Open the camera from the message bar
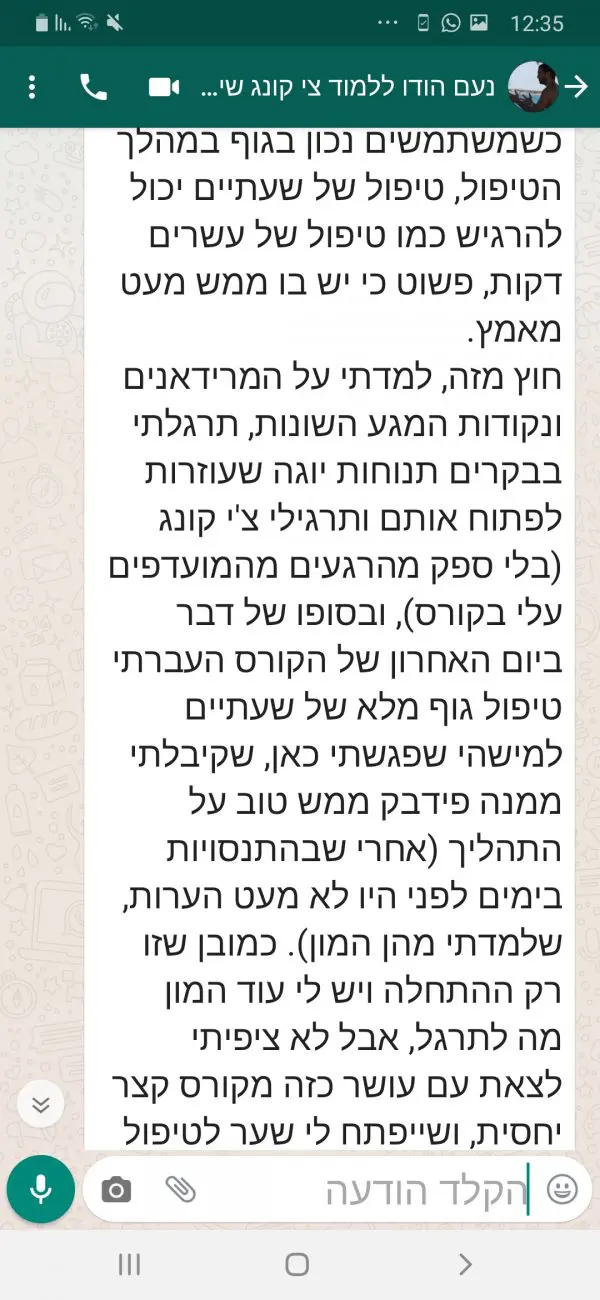 click(x=117, y=1189)
